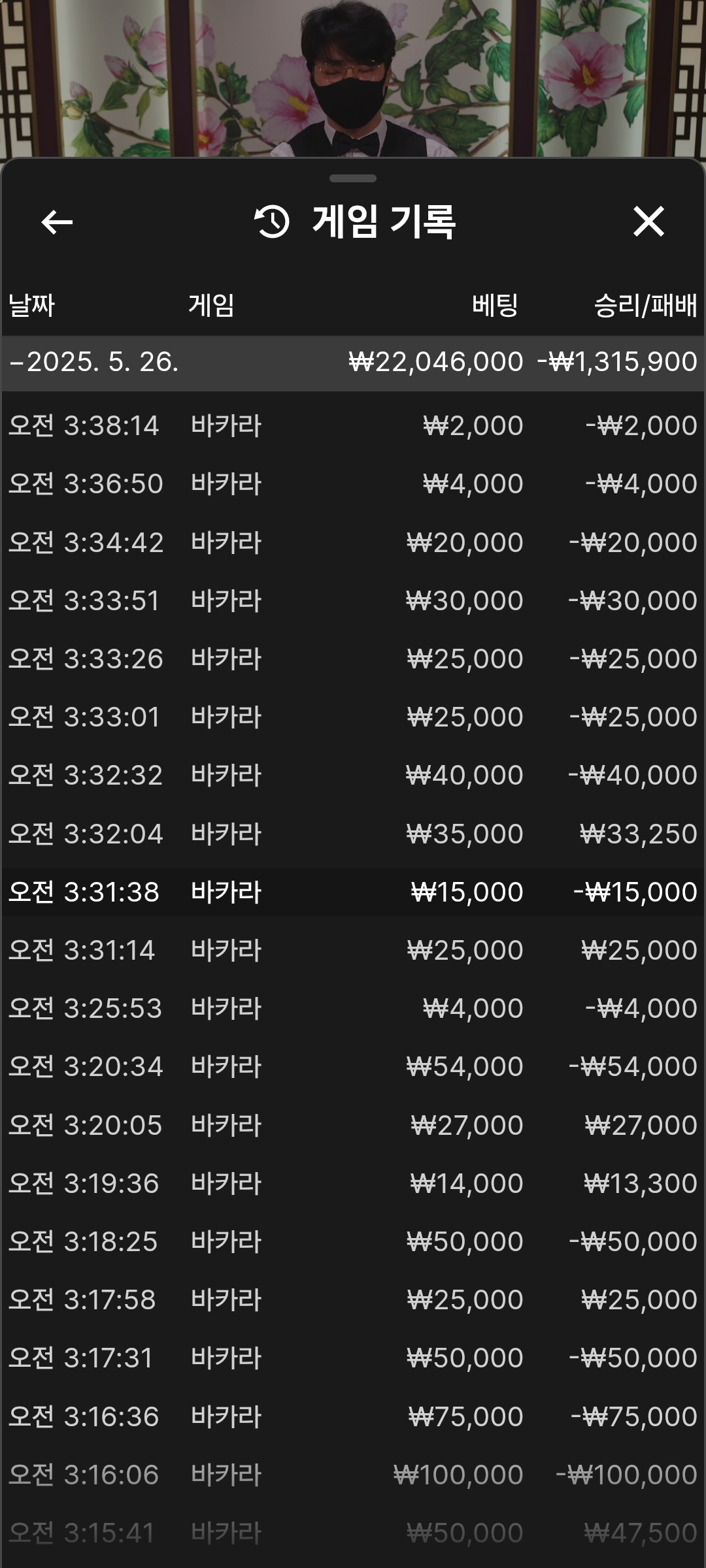View the 오전 3:33:01 round details

tap(353, 717)
